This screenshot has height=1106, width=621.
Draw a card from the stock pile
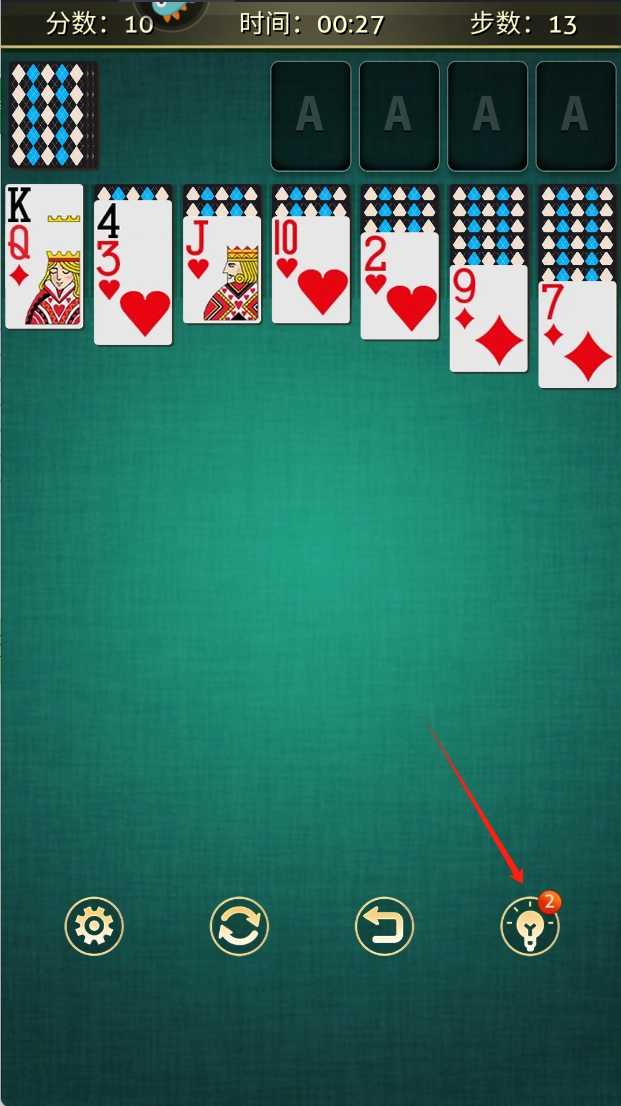pyautogui.click(x=53, y=115)
